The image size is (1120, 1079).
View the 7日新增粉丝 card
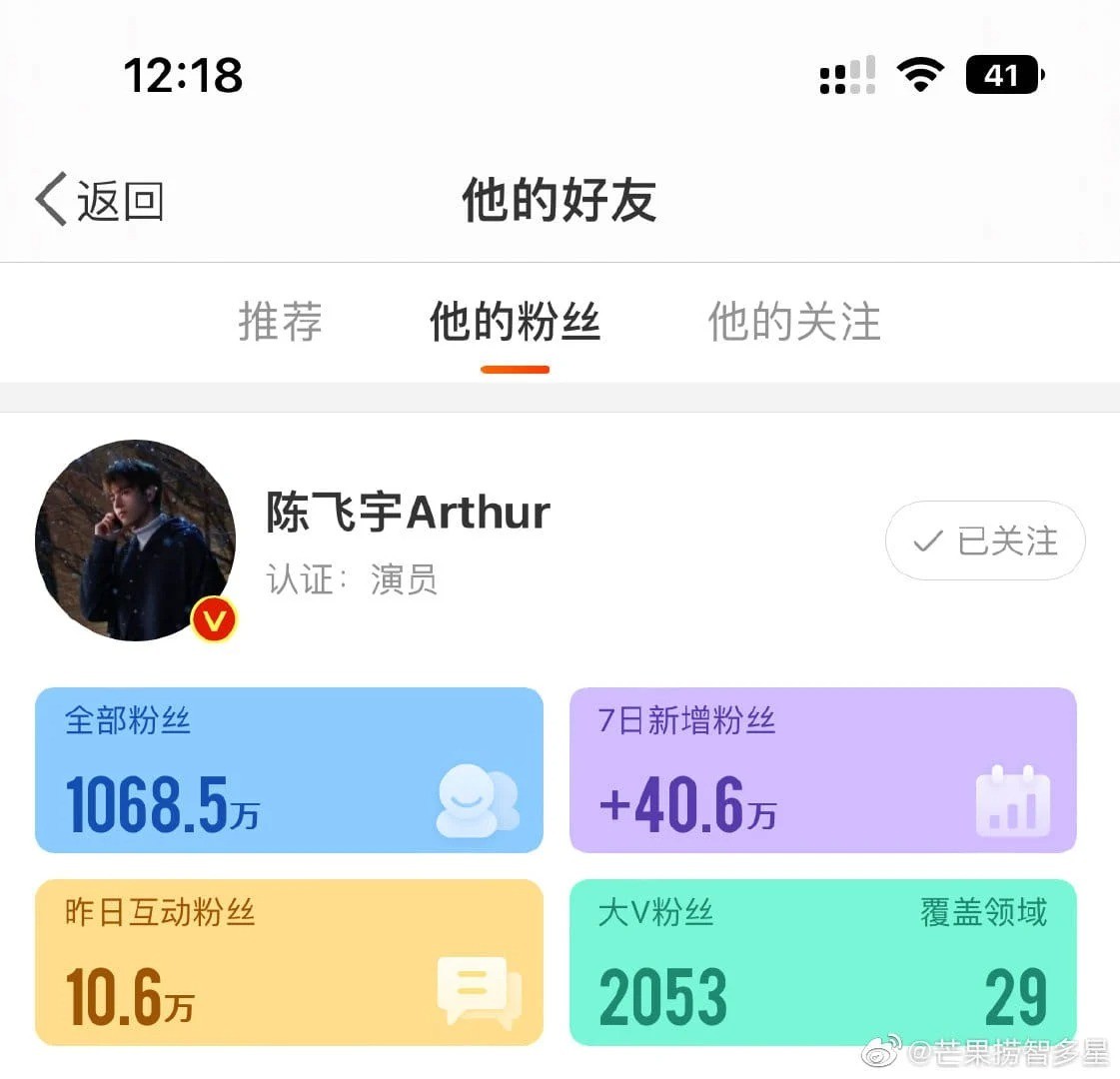[x=822, y=769]
